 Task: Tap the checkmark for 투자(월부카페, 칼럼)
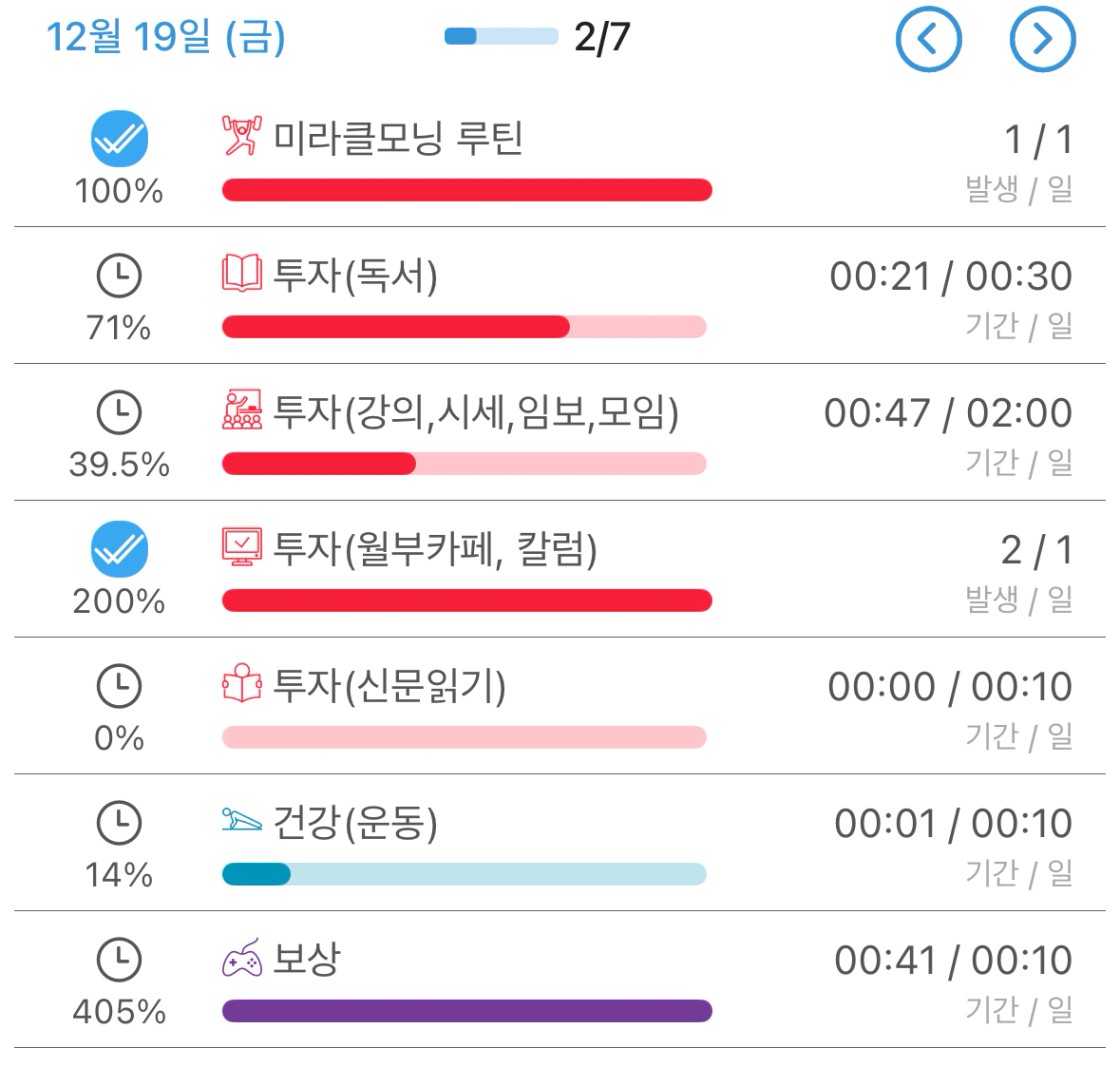(119, 549)
